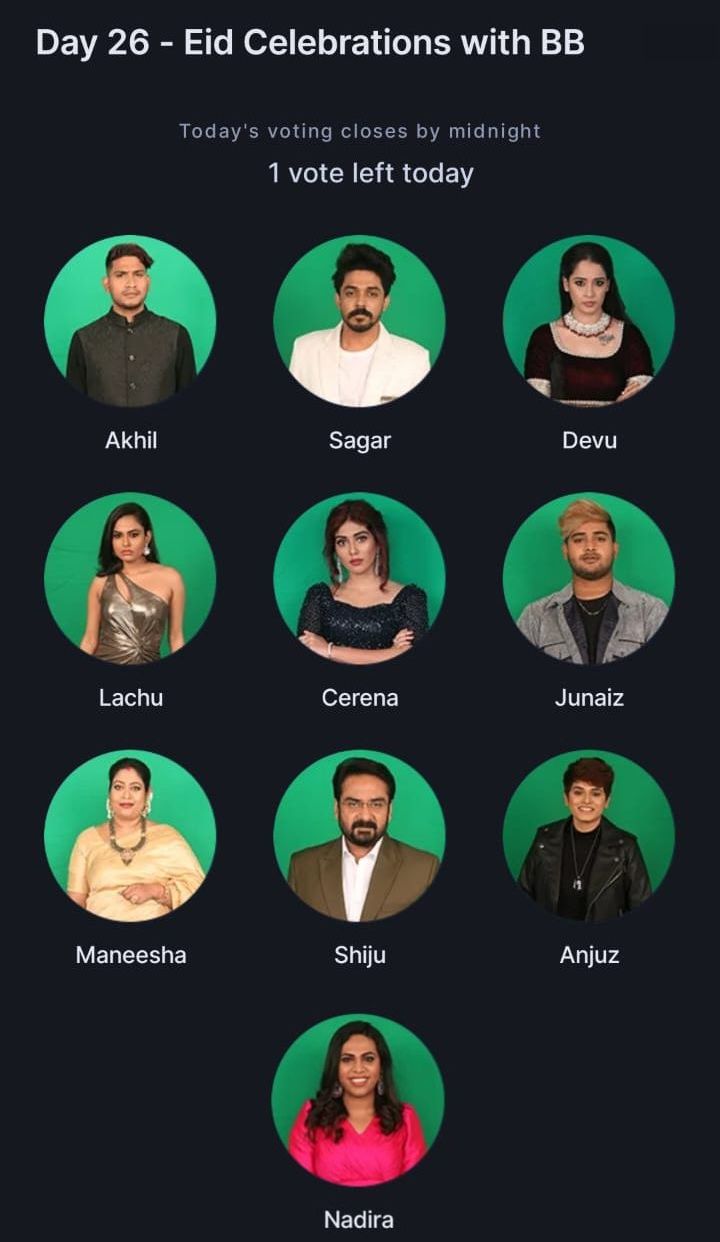Pick Shiju's contestant tile
This screenshot has width=720, height=1242.
359,835
